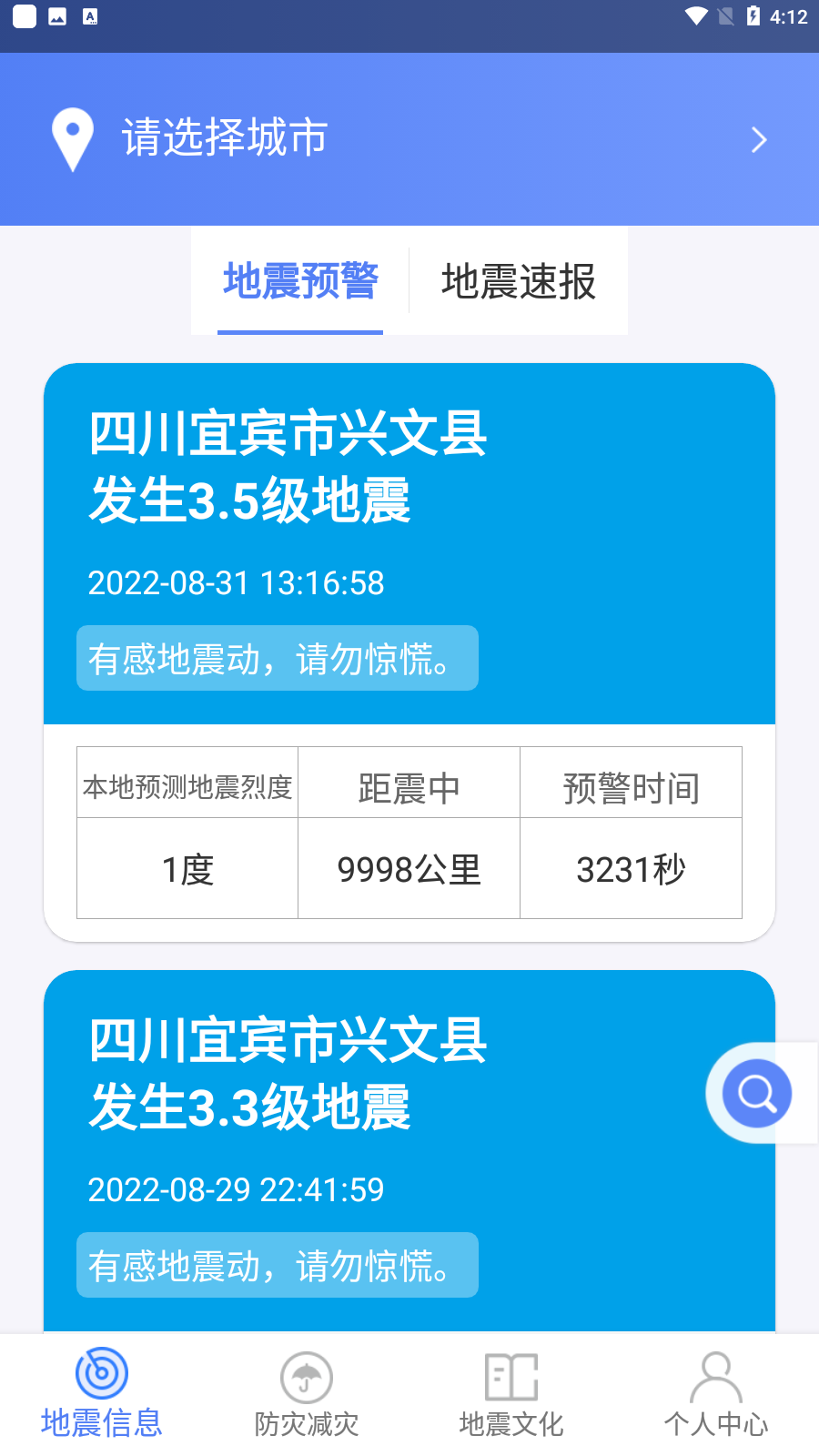Open the 3.3级地震 warning card
Viewport: 819px width, 1456px height.
(x=409, y=1151)
